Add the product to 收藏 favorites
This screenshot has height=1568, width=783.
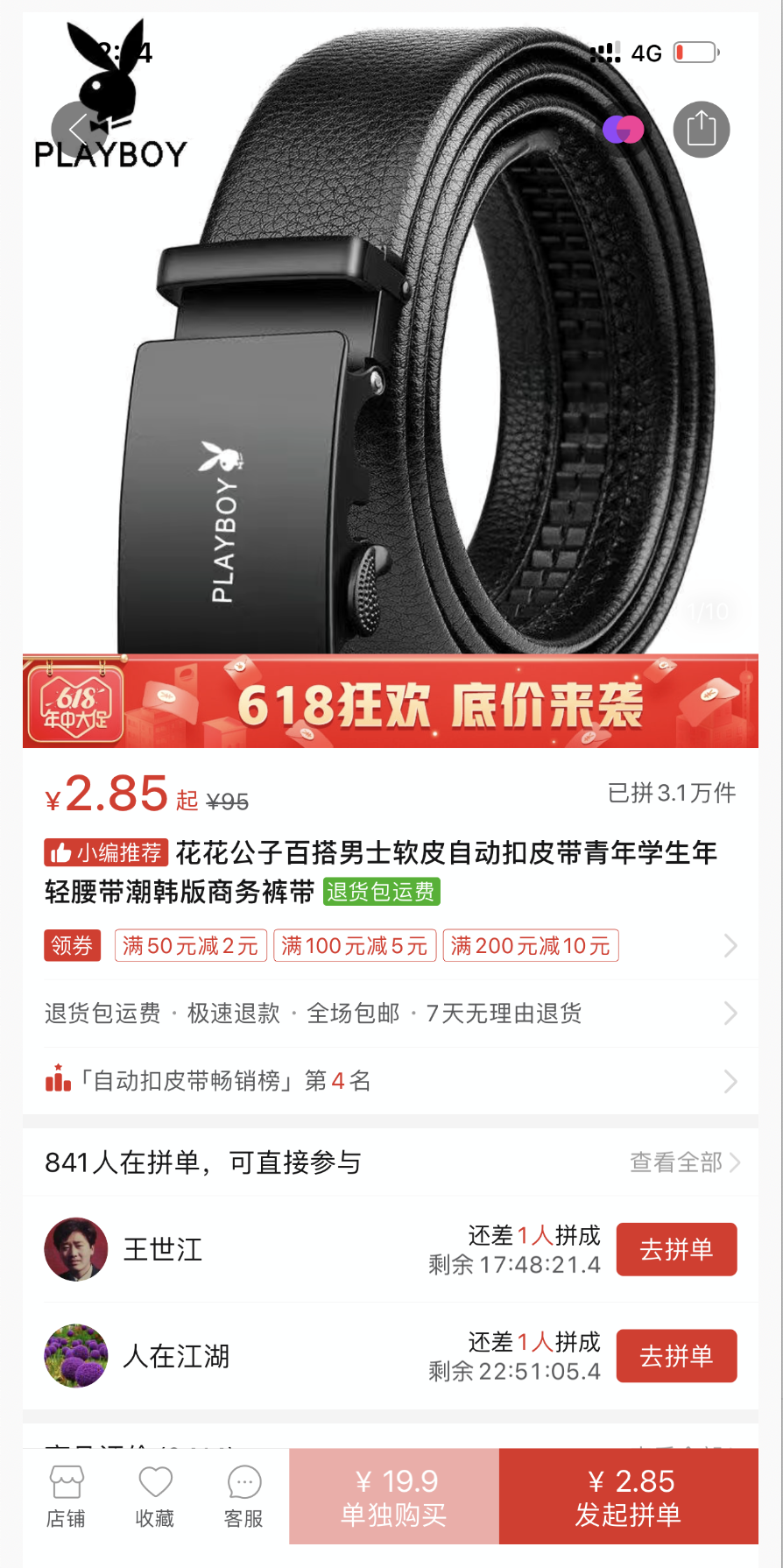[155, 1496]
